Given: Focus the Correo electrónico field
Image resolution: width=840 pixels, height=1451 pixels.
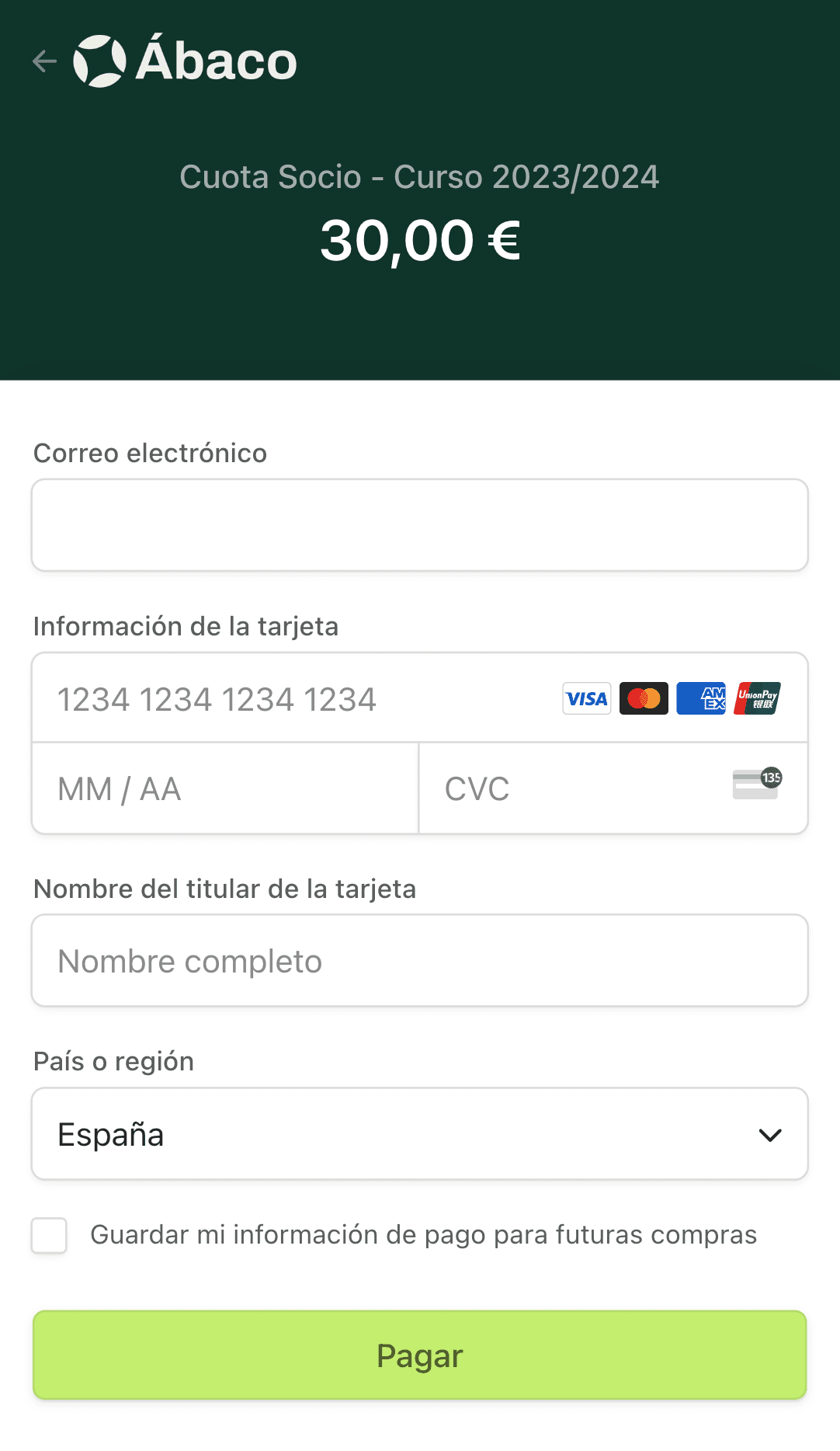Looking at the screenshot, I should pos(420,525).
